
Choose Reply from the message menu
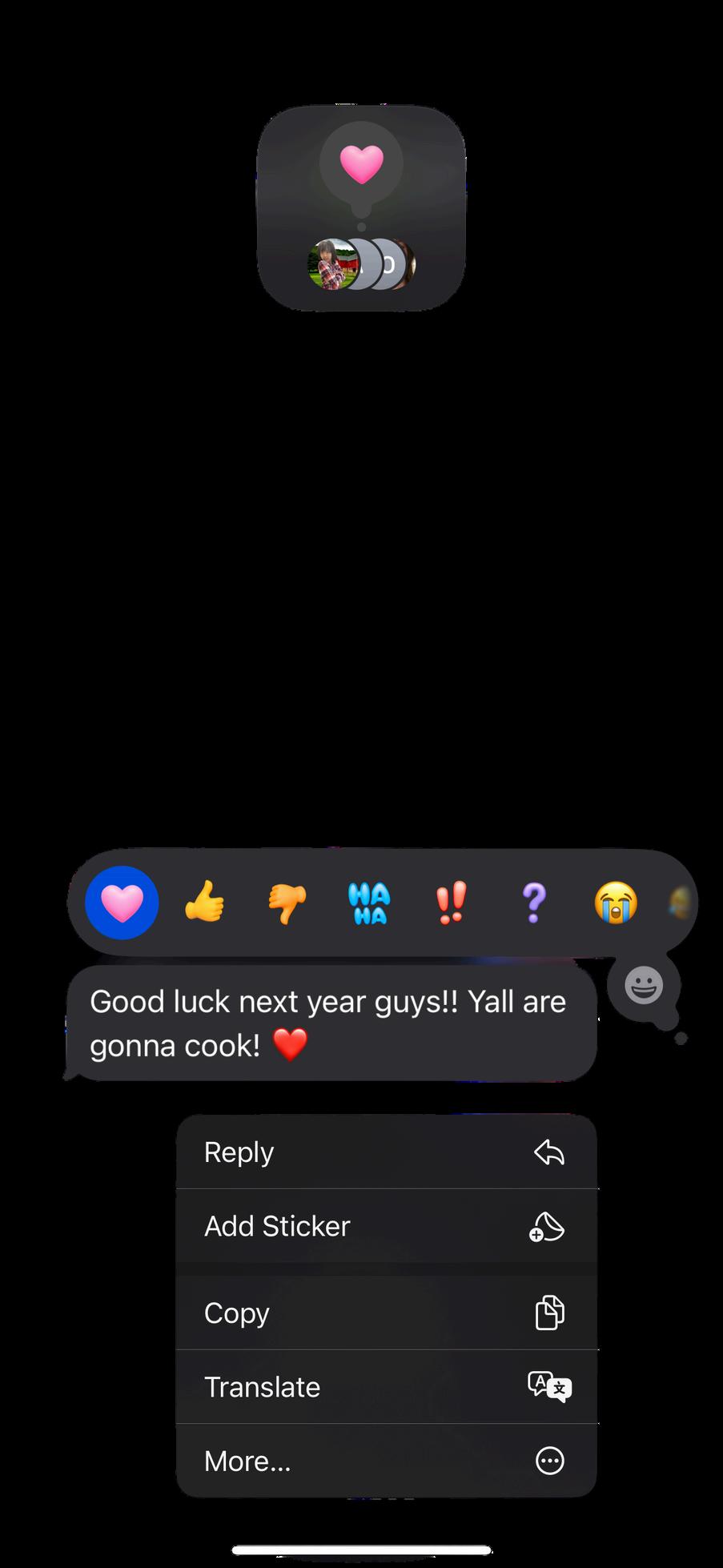[x=386, y=1152]
